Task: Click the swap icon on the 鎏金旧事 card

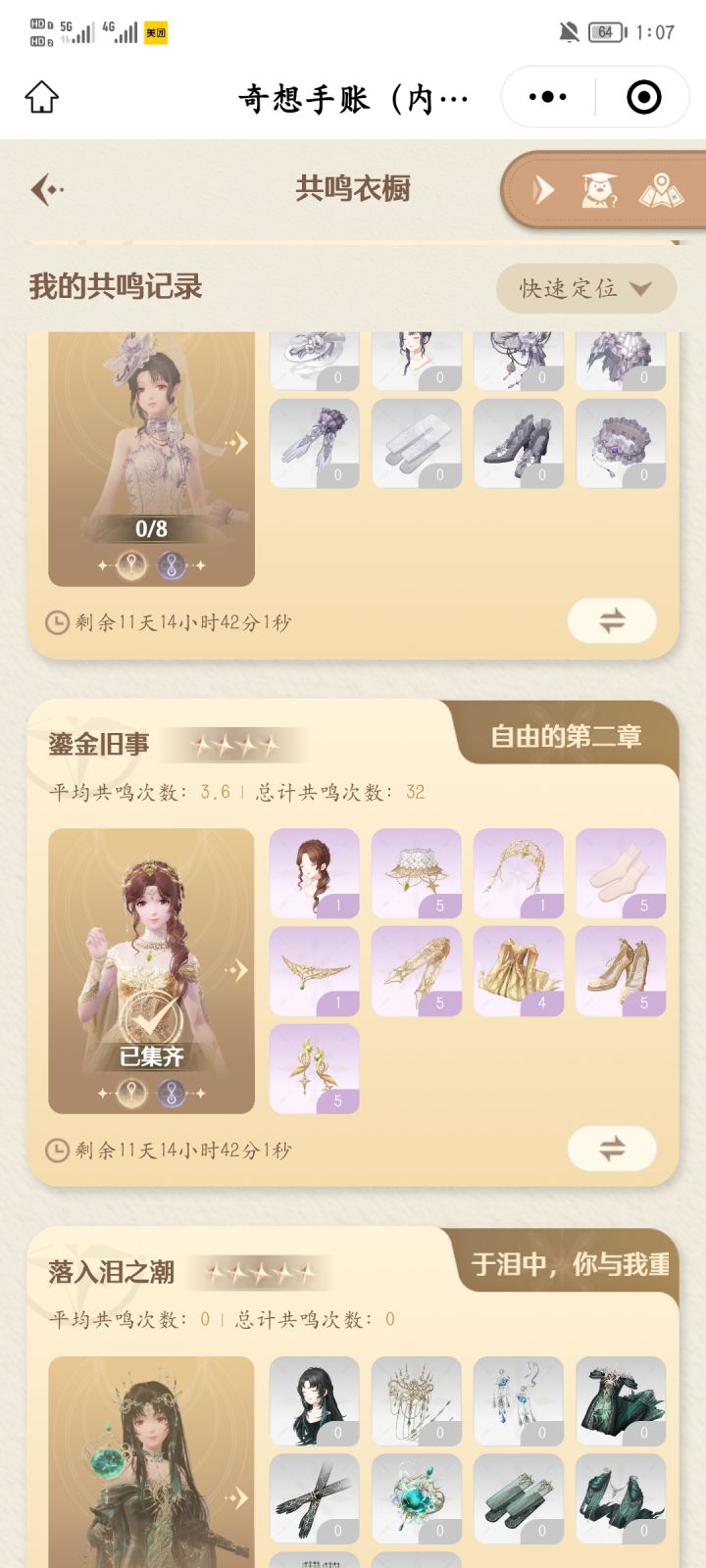Action: coord(611,1150)
